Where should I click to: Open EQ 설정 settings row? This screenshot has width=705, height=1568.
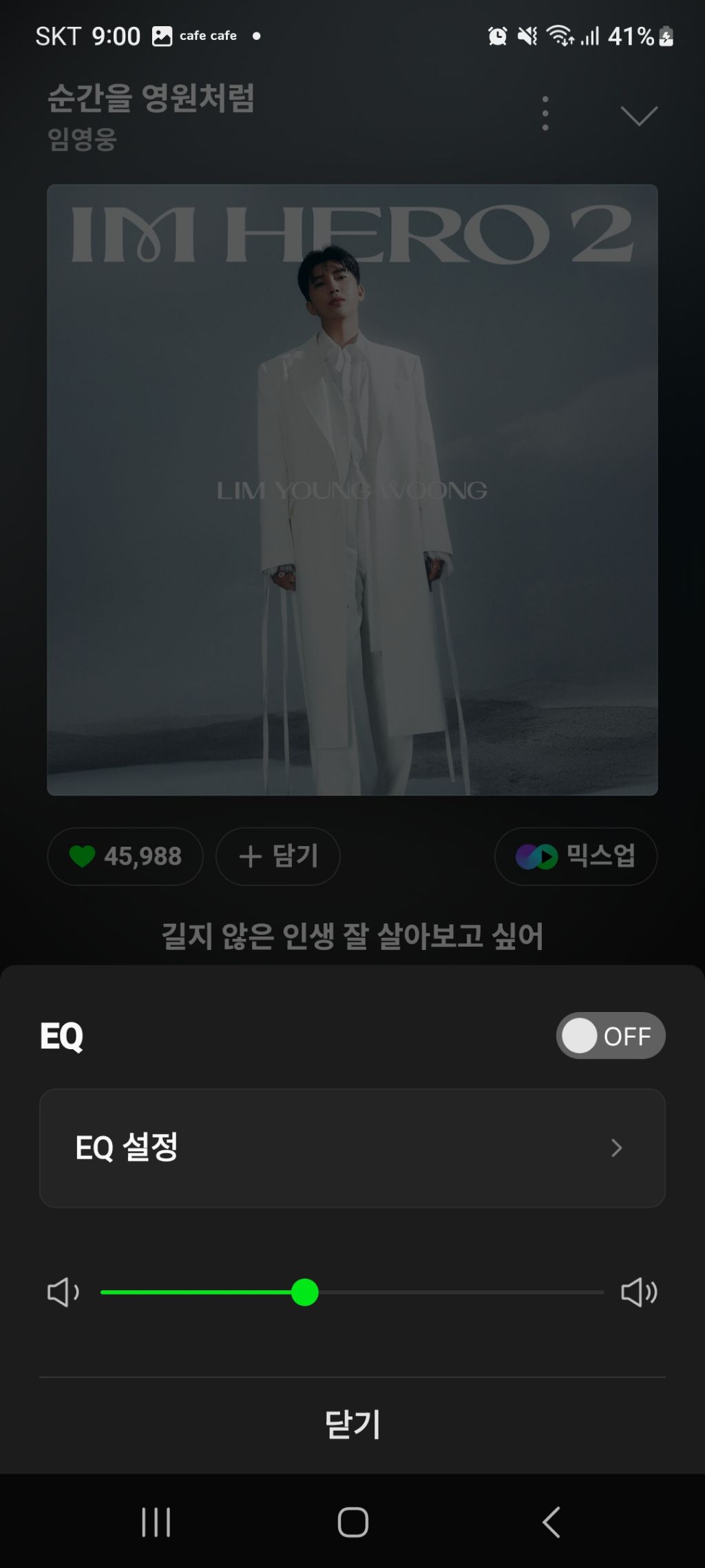(x=352, y=1148)
